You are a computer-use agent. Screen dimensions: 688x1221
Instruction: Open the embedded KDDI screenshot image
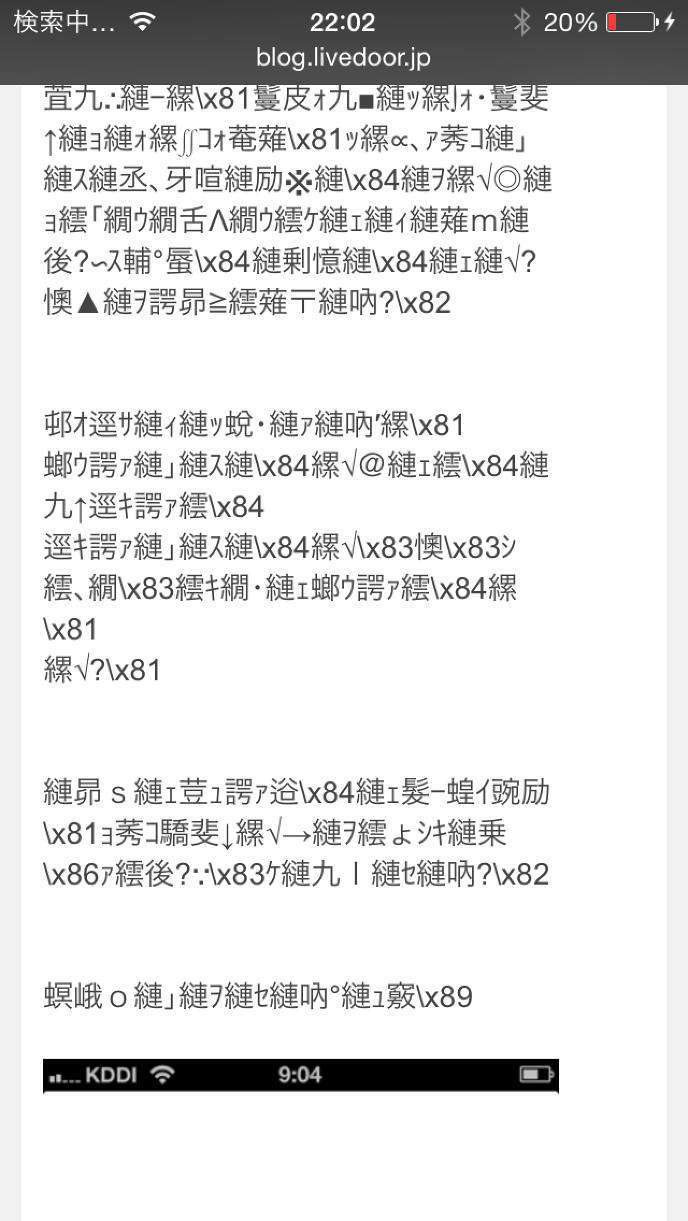click(300, 1076)
